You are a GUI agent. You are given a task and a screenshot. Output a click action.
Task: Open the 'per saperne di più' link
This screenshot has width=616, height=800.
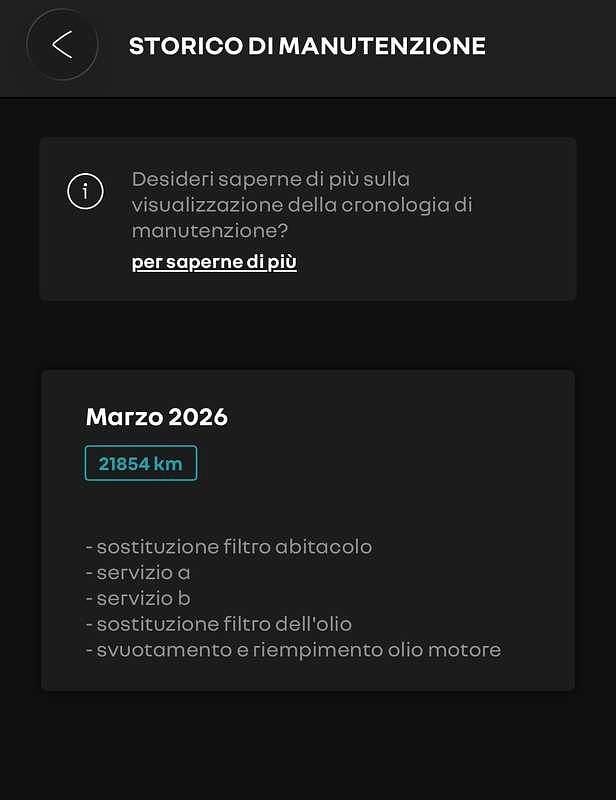click(x=214, y=262)
